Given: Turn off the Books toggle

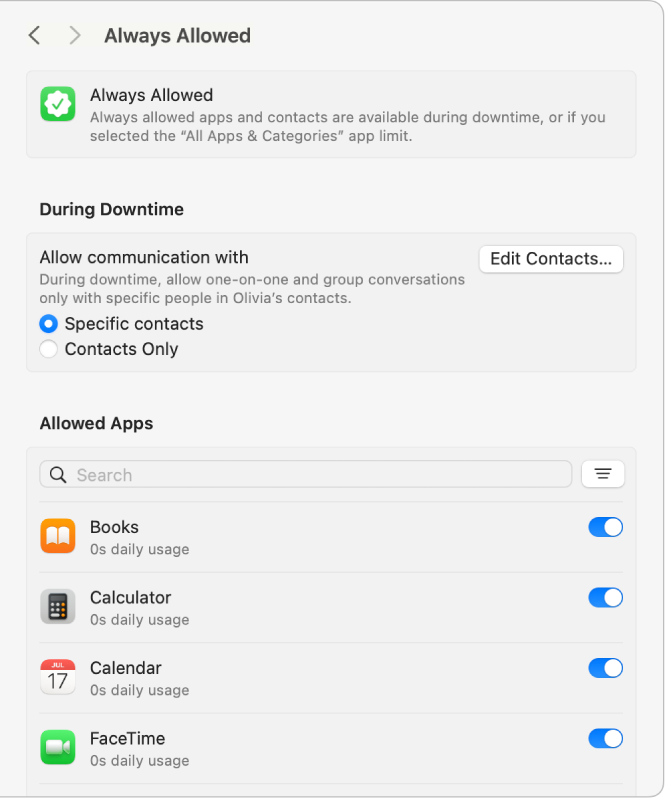Looking at the screenshot, I should point(605,527).
